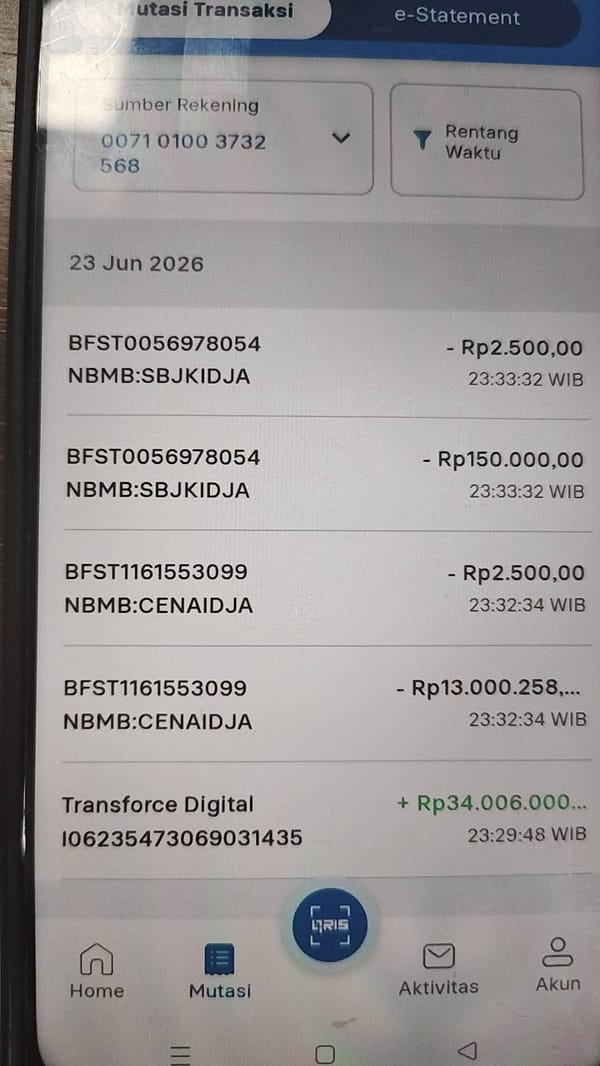Launch the QRIS scanner button
Image resolution: width=600 pixels, height=1066 pixels.
330,925
